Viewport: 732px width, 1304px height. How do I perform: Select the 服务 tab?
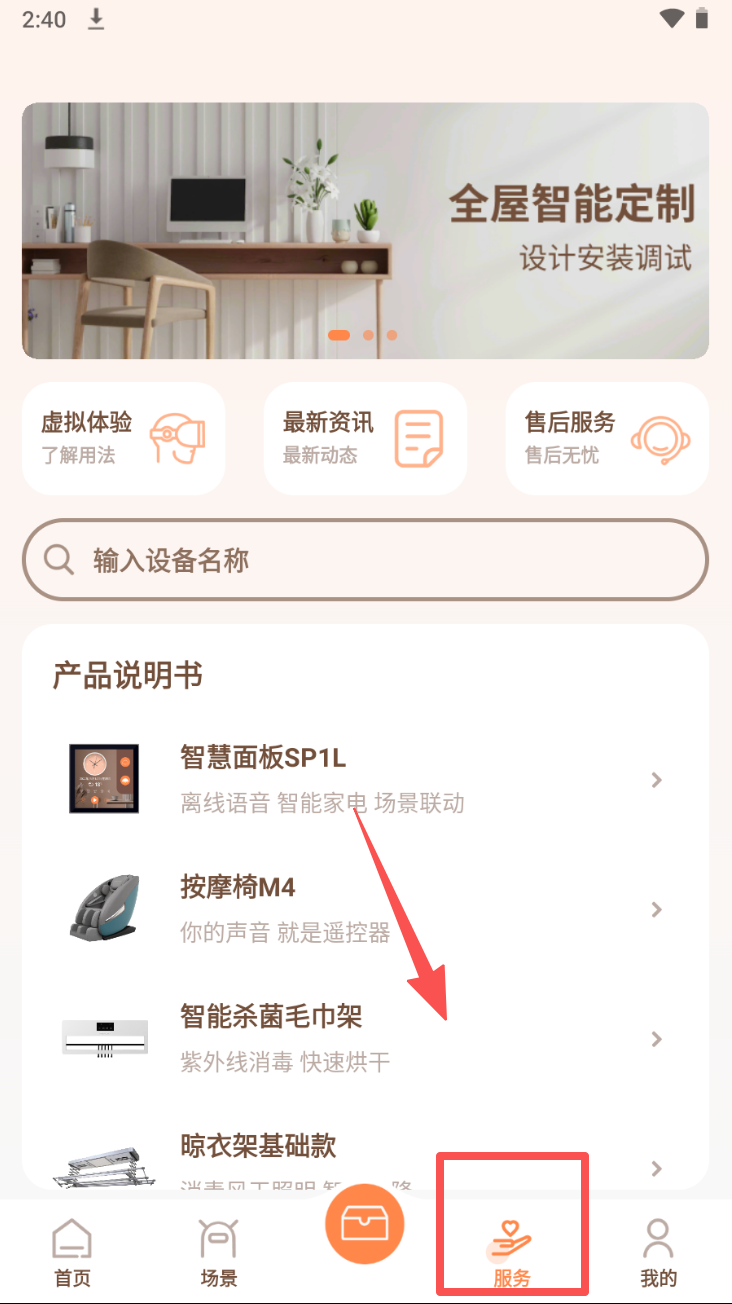(511, 1251)
